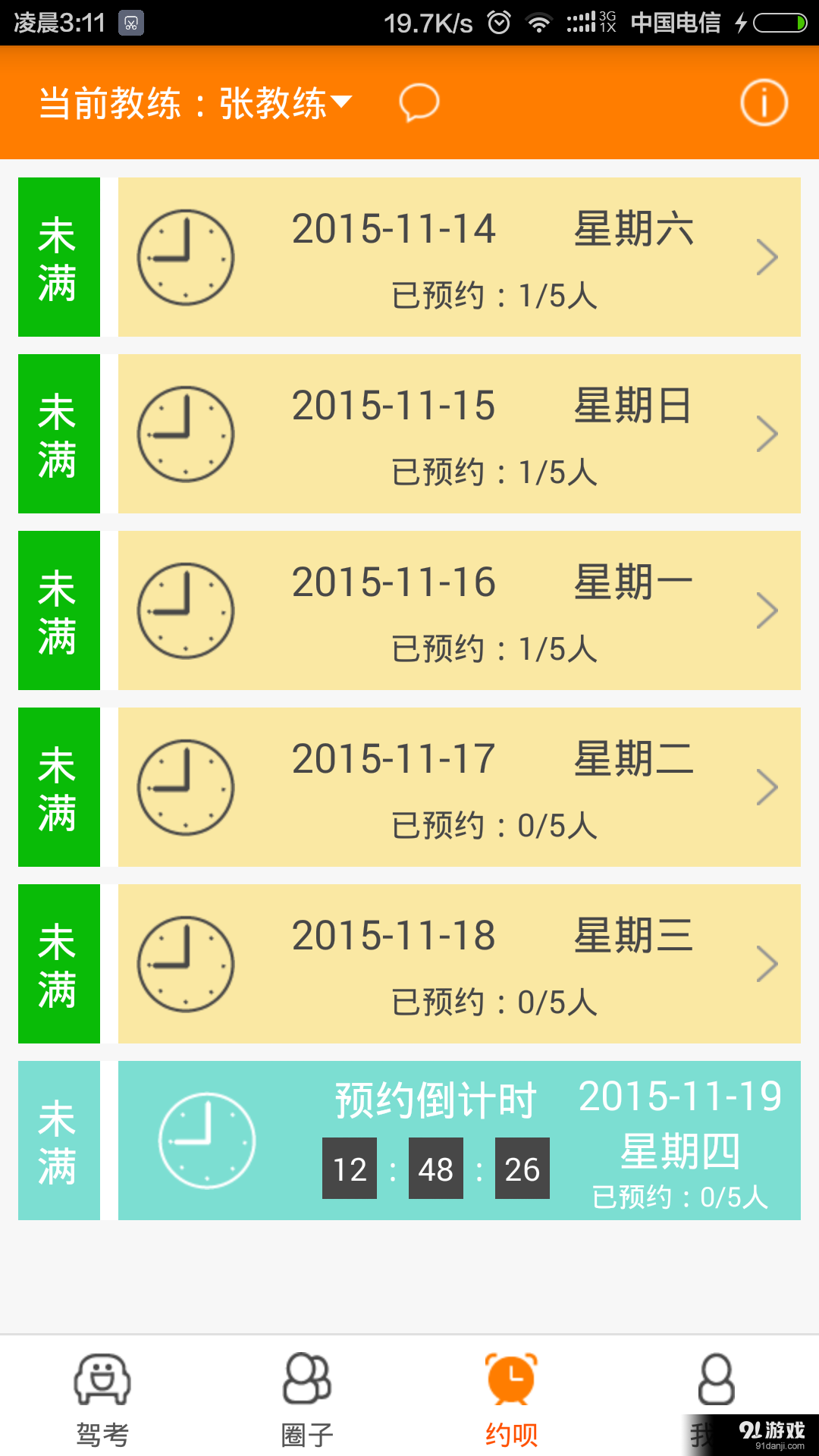Viewport: 819px width, 1456px height.
Task: Tap the 12:48:26 countdown timer digits
Action: [435, 1169]
